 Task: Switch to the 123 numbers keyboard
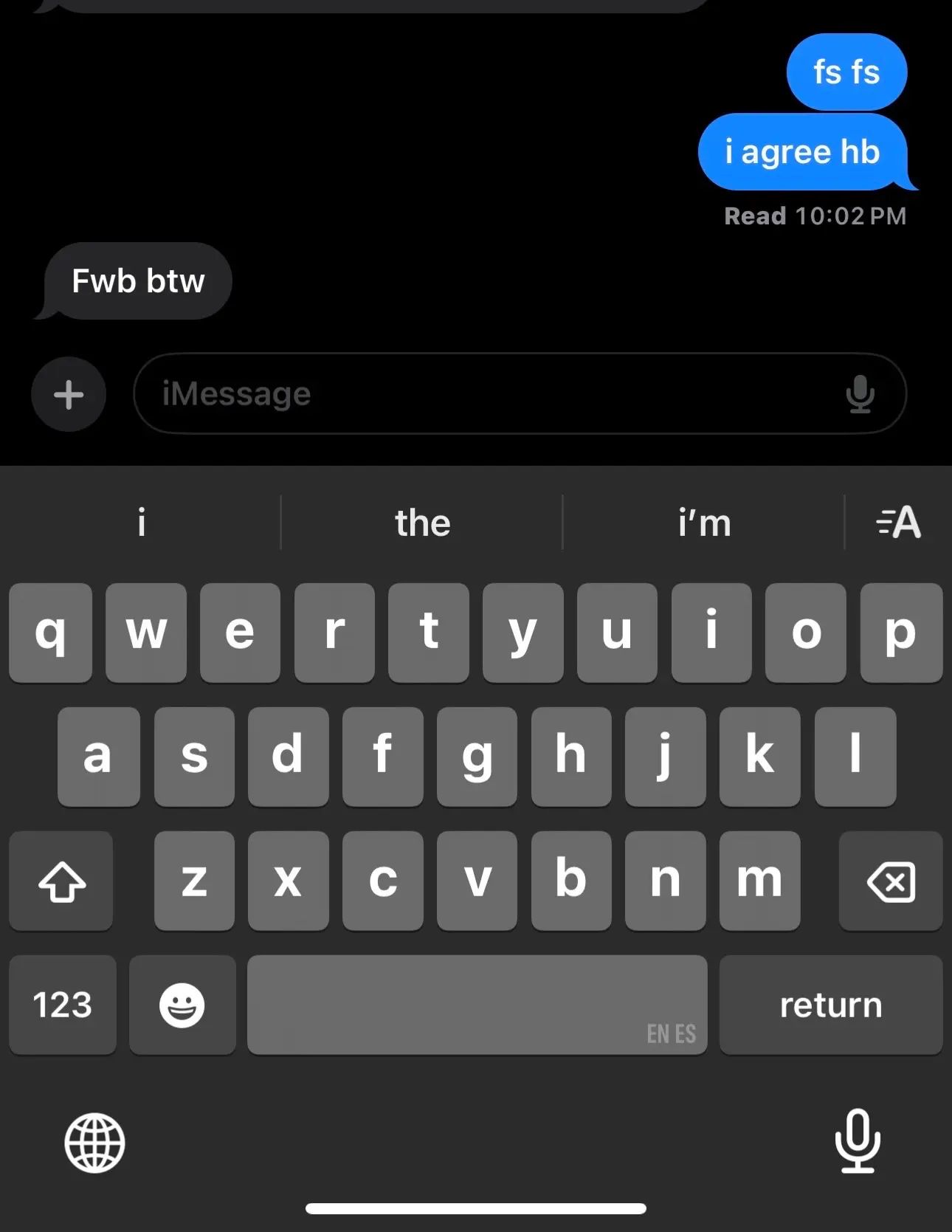pyautogui.click(x=63, y=1005)
